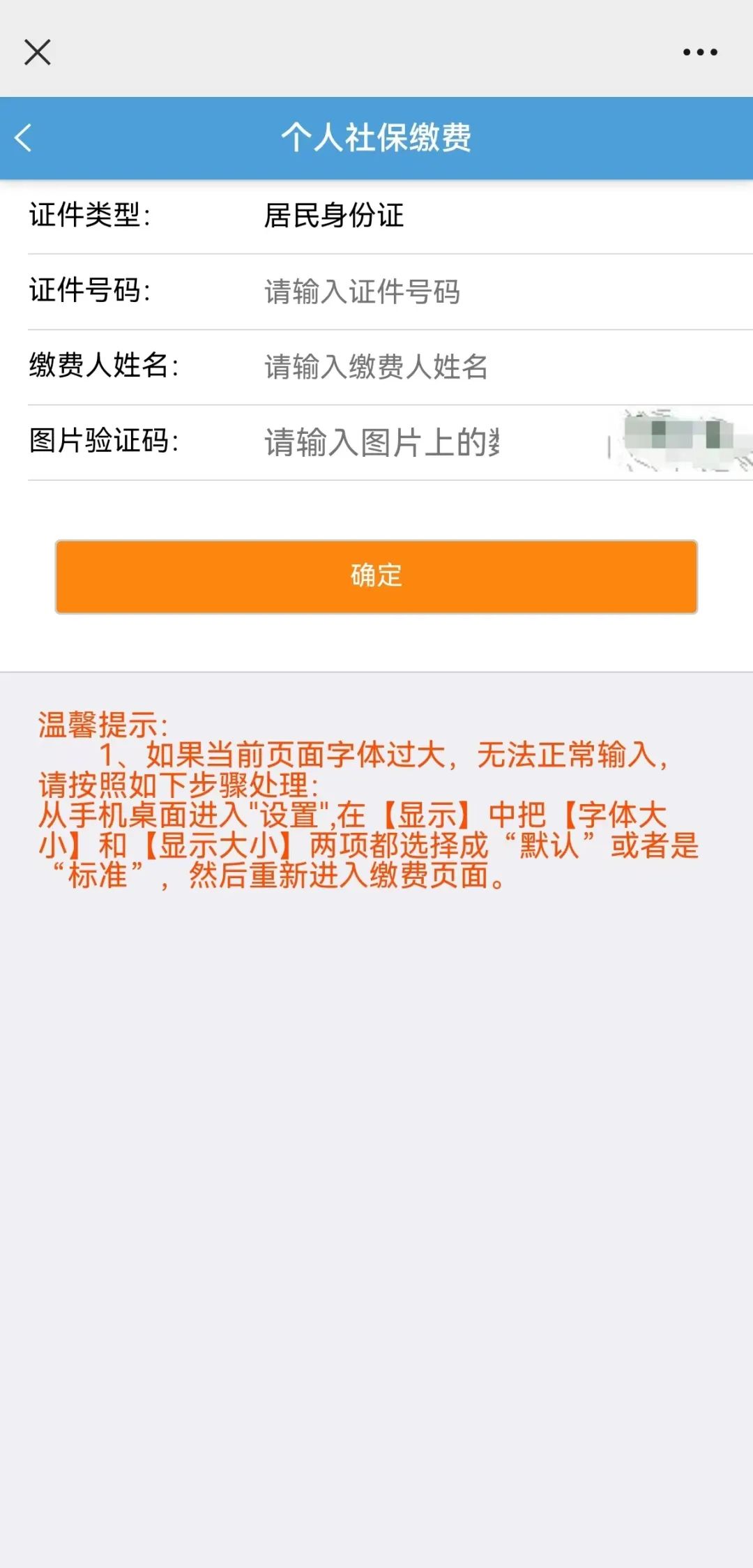Viewport: 753px width, 1568px height.
Task: Open the three-dot overflow menu
Action: [x=700, y=52]
